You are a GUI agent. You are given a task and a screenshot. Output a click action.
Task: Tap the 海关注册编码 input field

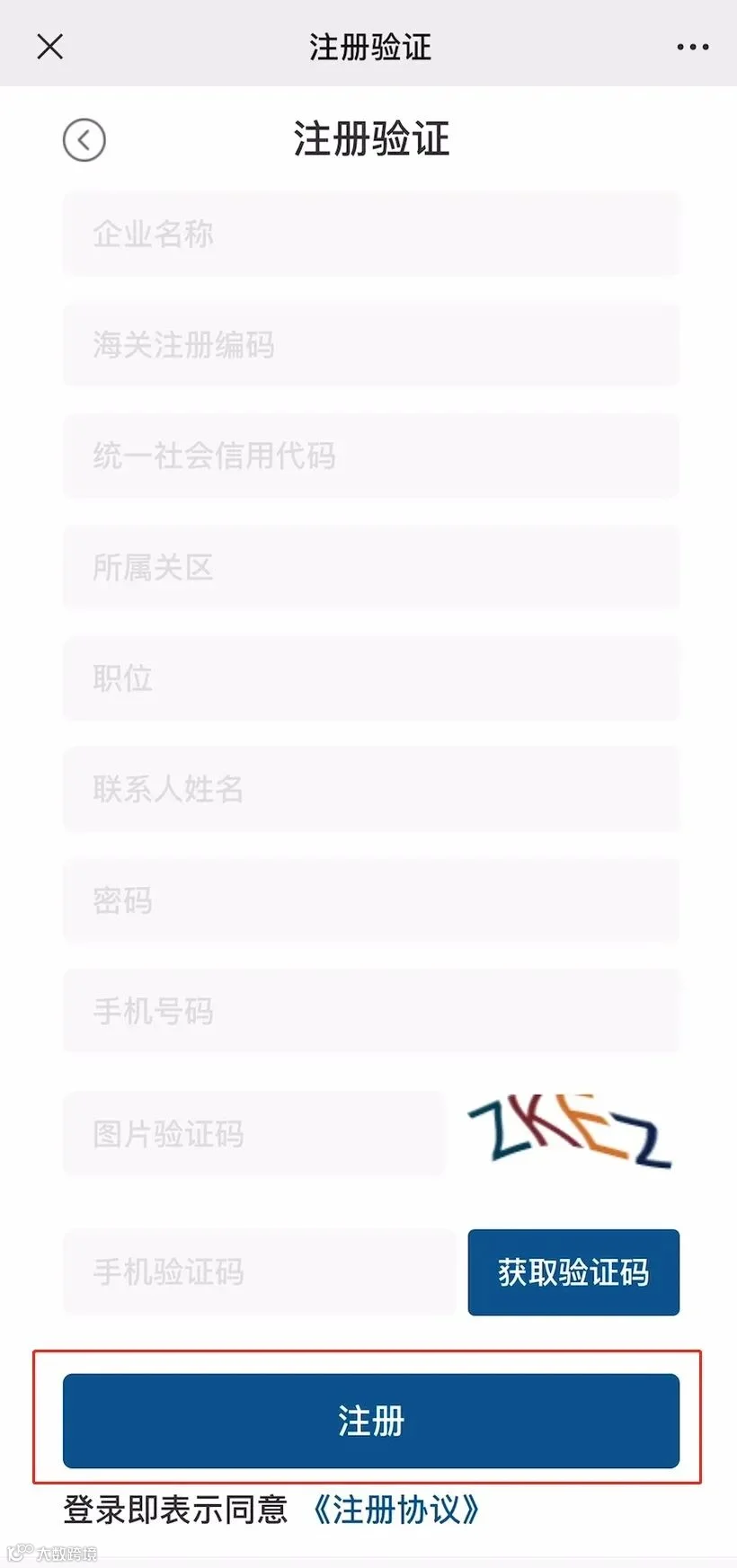(x=371, y=345)
